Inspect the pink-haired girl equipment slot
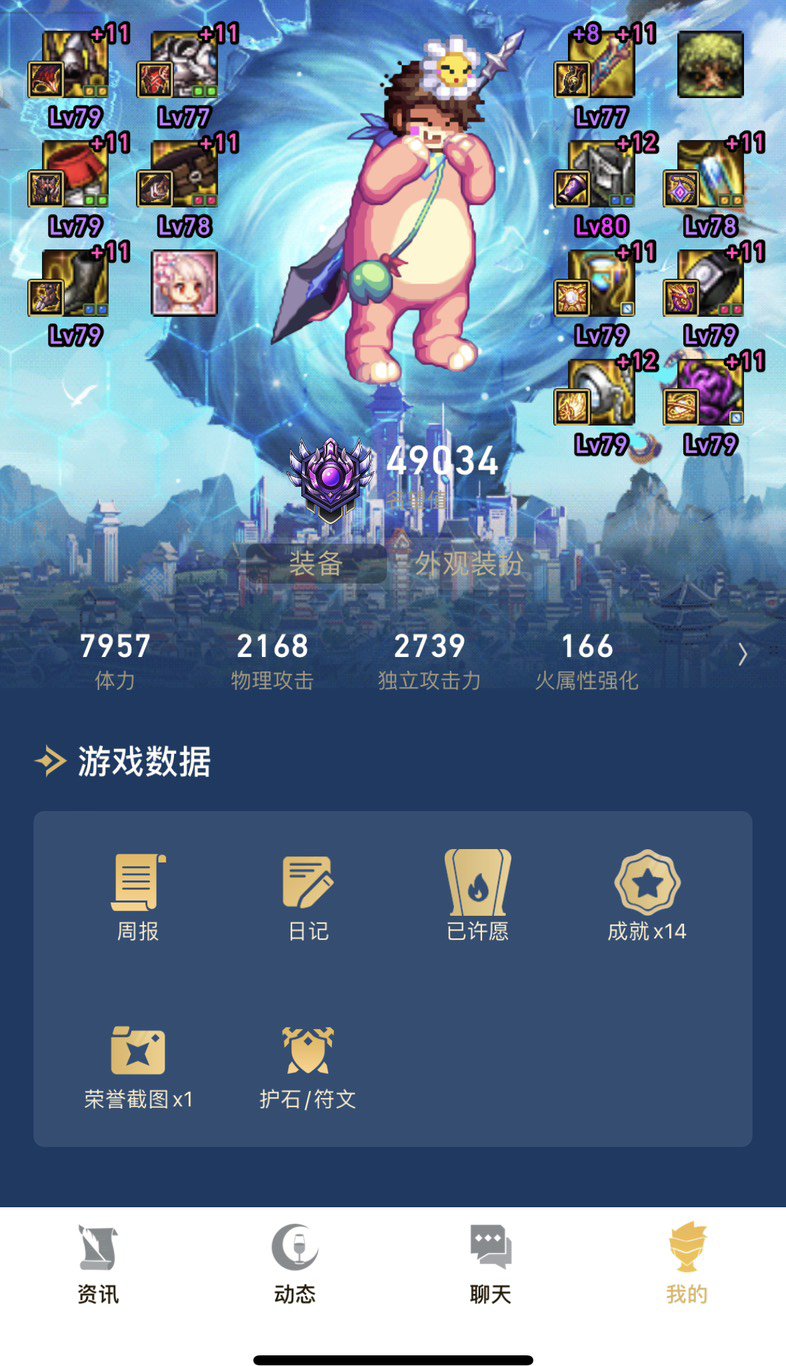Viewport: 786px width, 1366px height. [x=185, y=283]
